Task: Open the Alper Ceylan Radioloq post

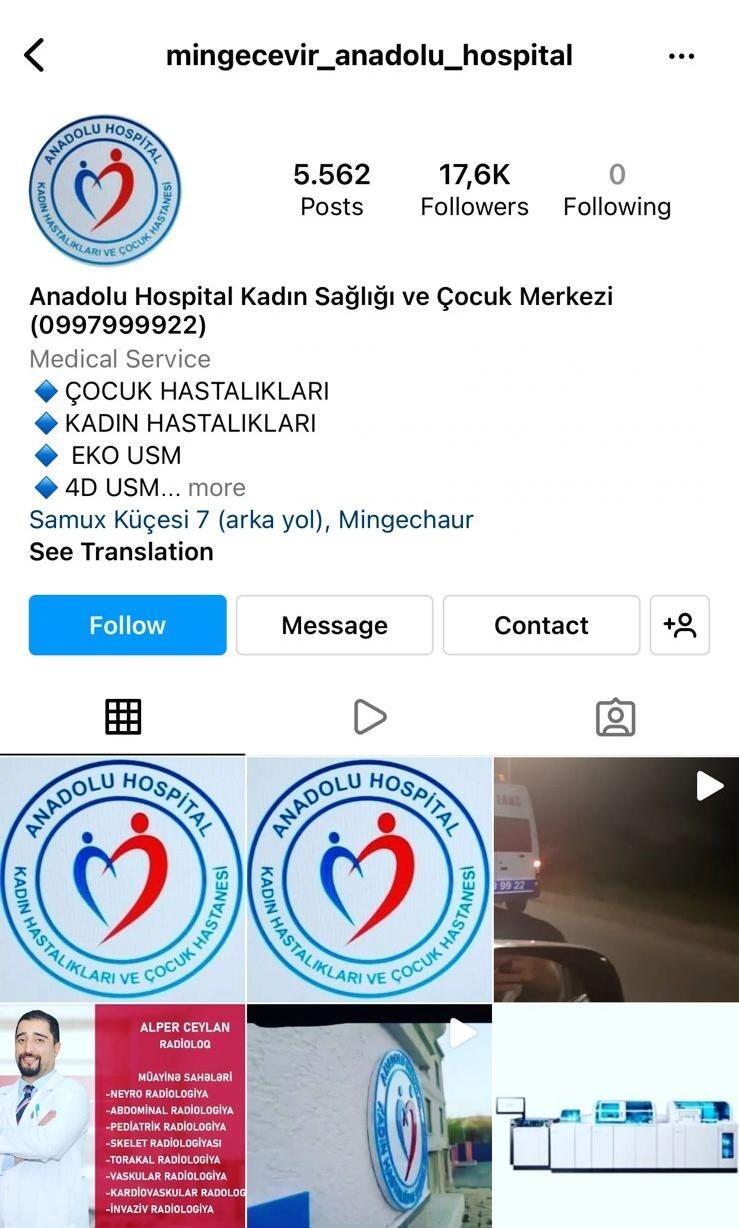Action: click(x=122, y=1116)
